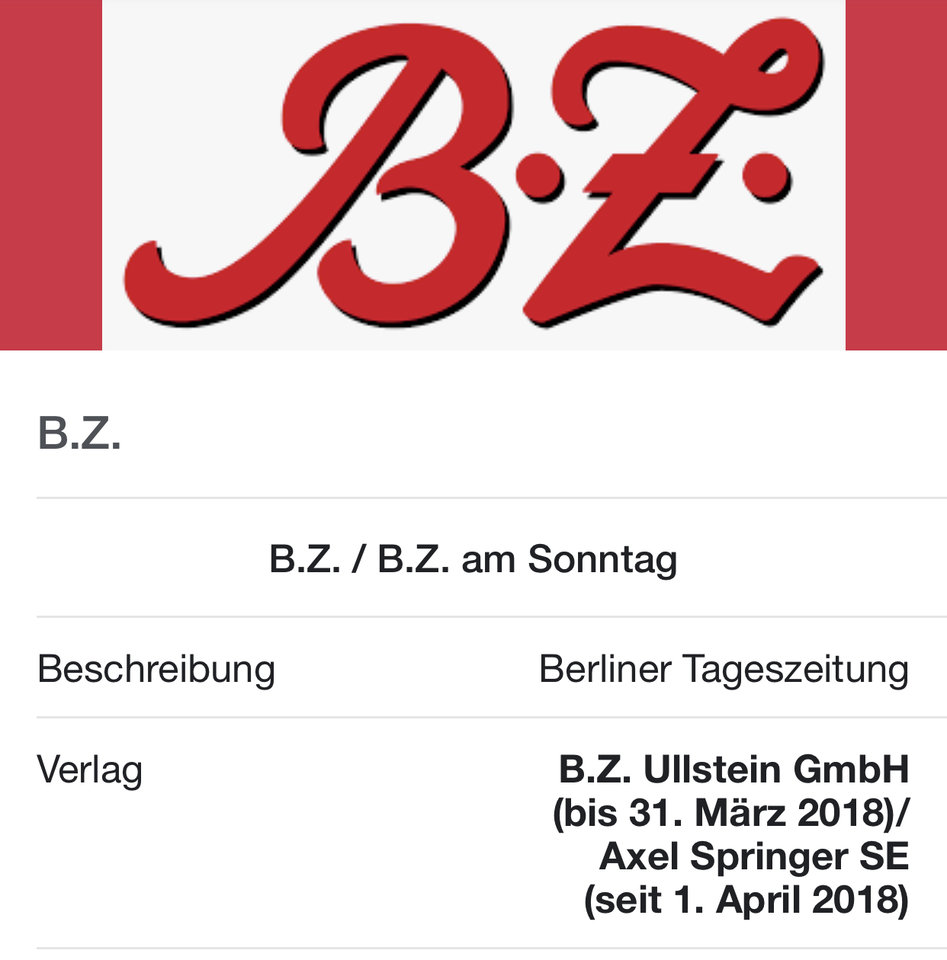Viewport: 947px width, 960px height.
Task: Open the B.Z. logo image
Action: pyautogui.click(x=473, y=175)
